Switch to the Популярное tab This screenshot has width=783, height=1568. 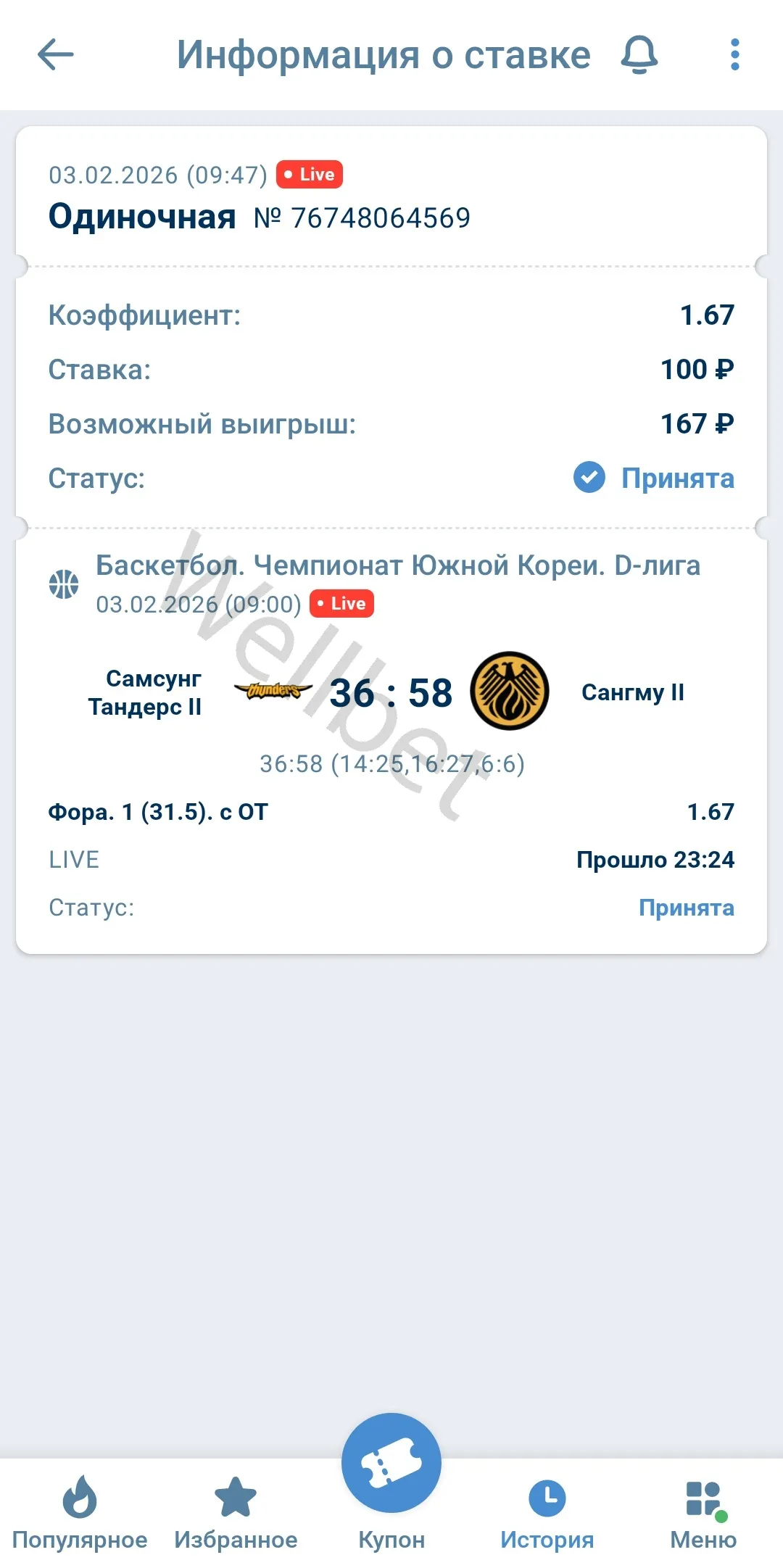pos(79,1513)
